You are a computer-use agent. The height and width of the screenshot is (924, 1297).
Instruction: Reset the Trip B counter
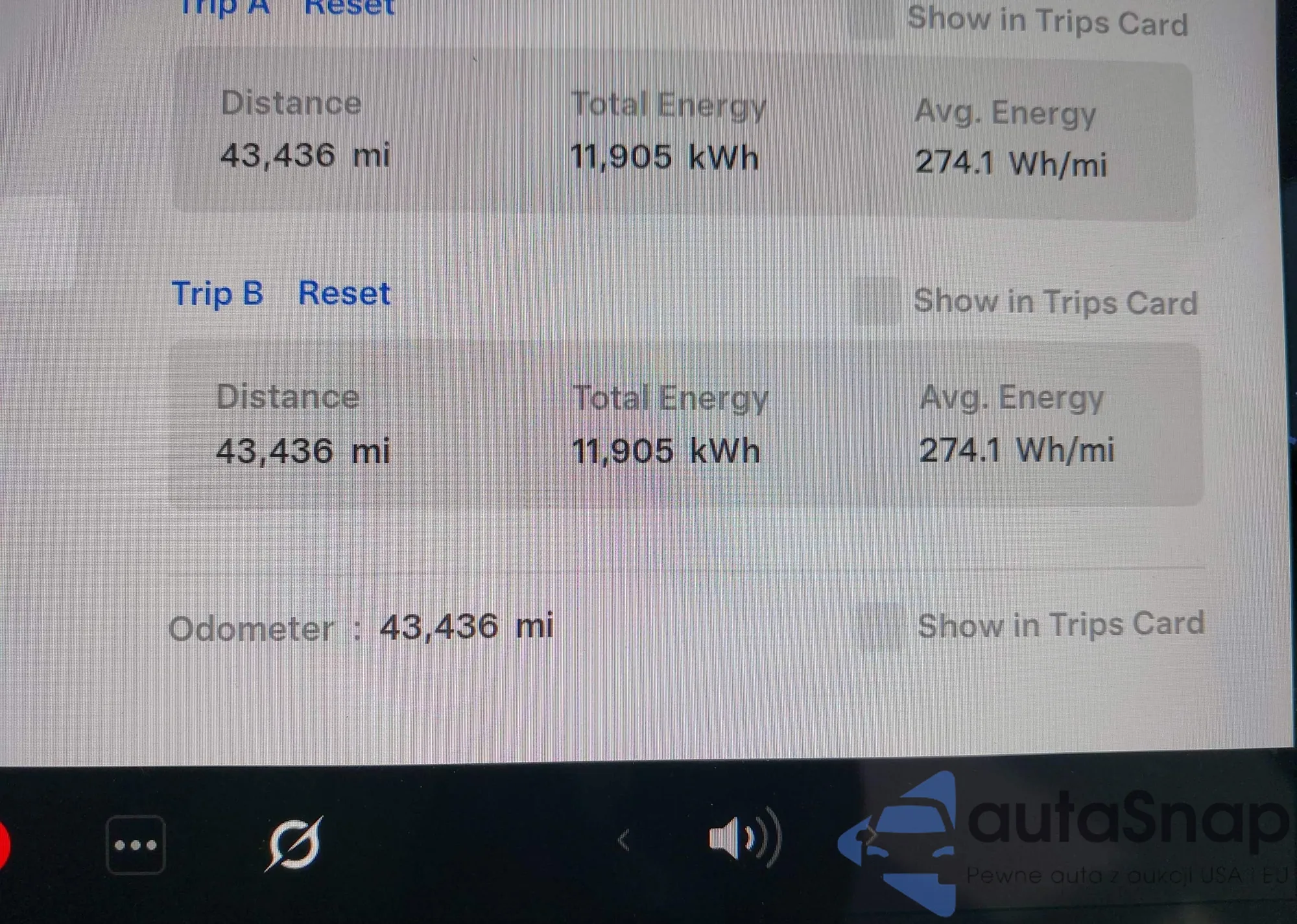coord(344,293)
